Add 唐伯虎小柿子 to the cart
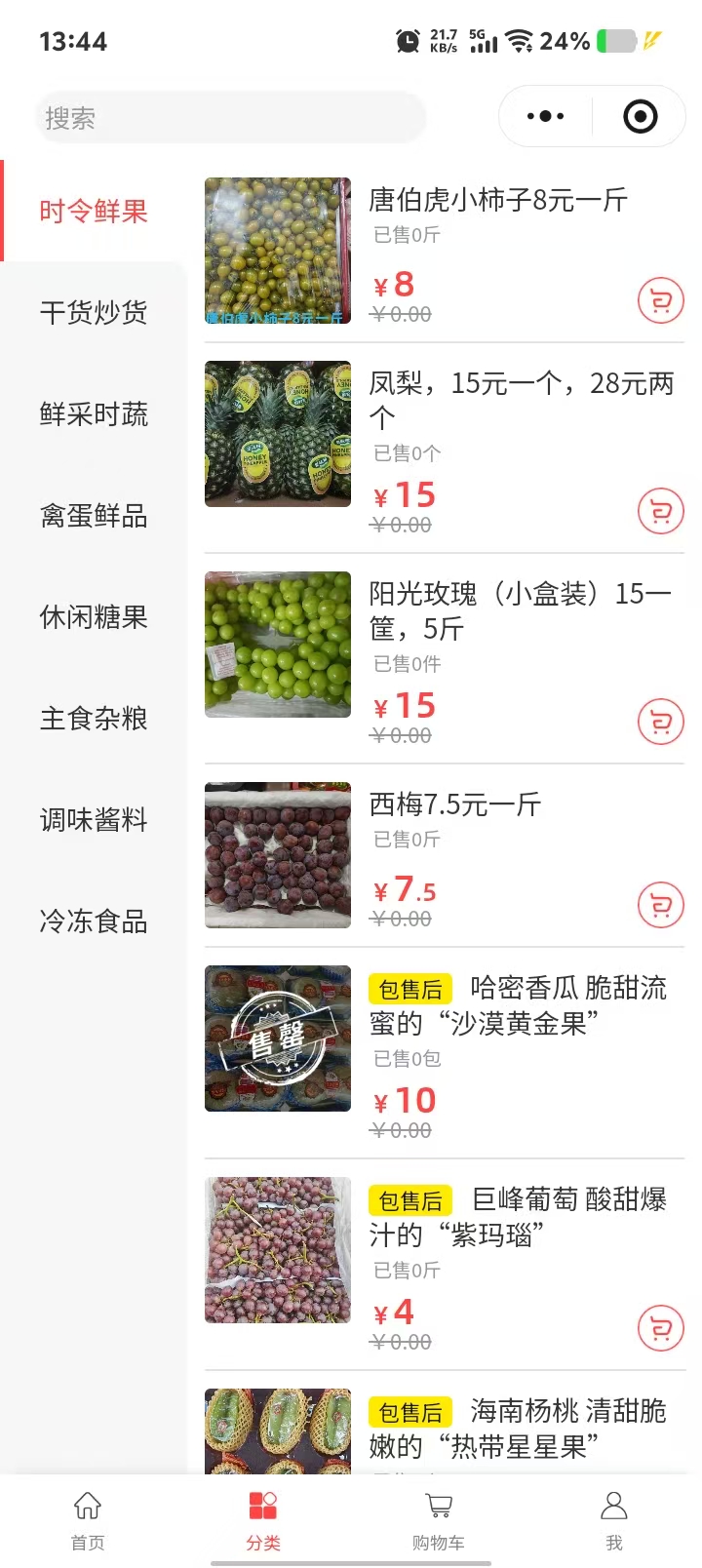702x1568 pixels. pyautogui.click(x=660, y=300)
